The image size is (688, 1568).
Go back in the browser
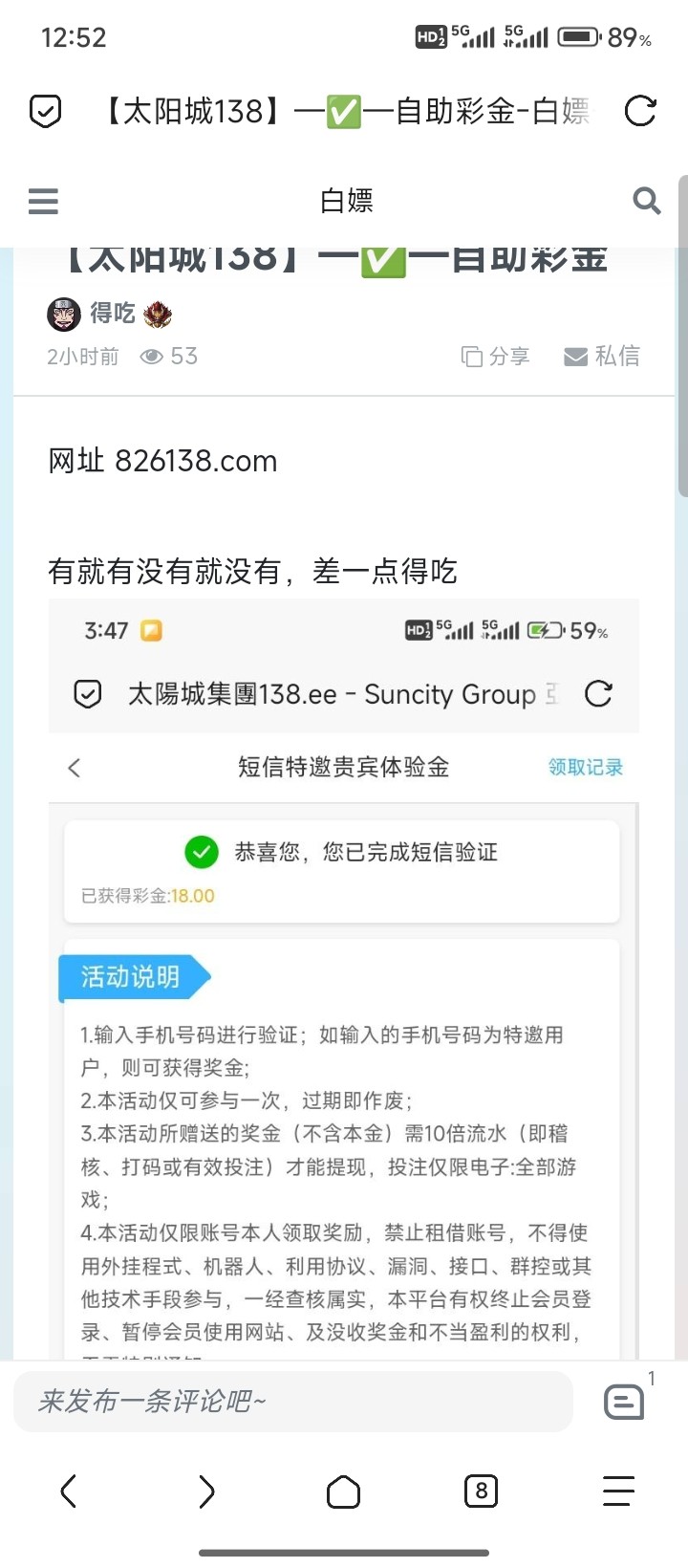69,1492
